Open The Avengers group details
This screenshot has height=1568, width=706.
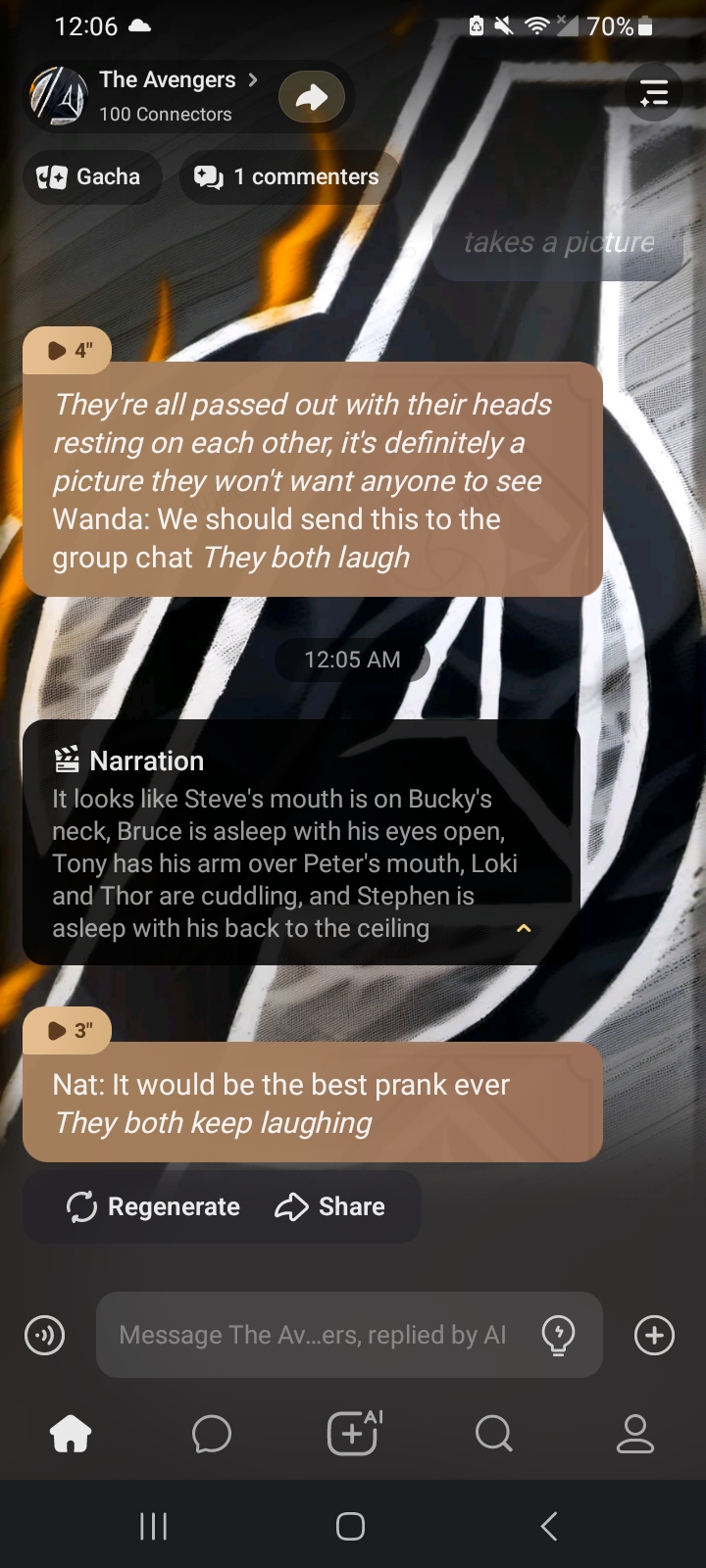(x=167, y=95)
